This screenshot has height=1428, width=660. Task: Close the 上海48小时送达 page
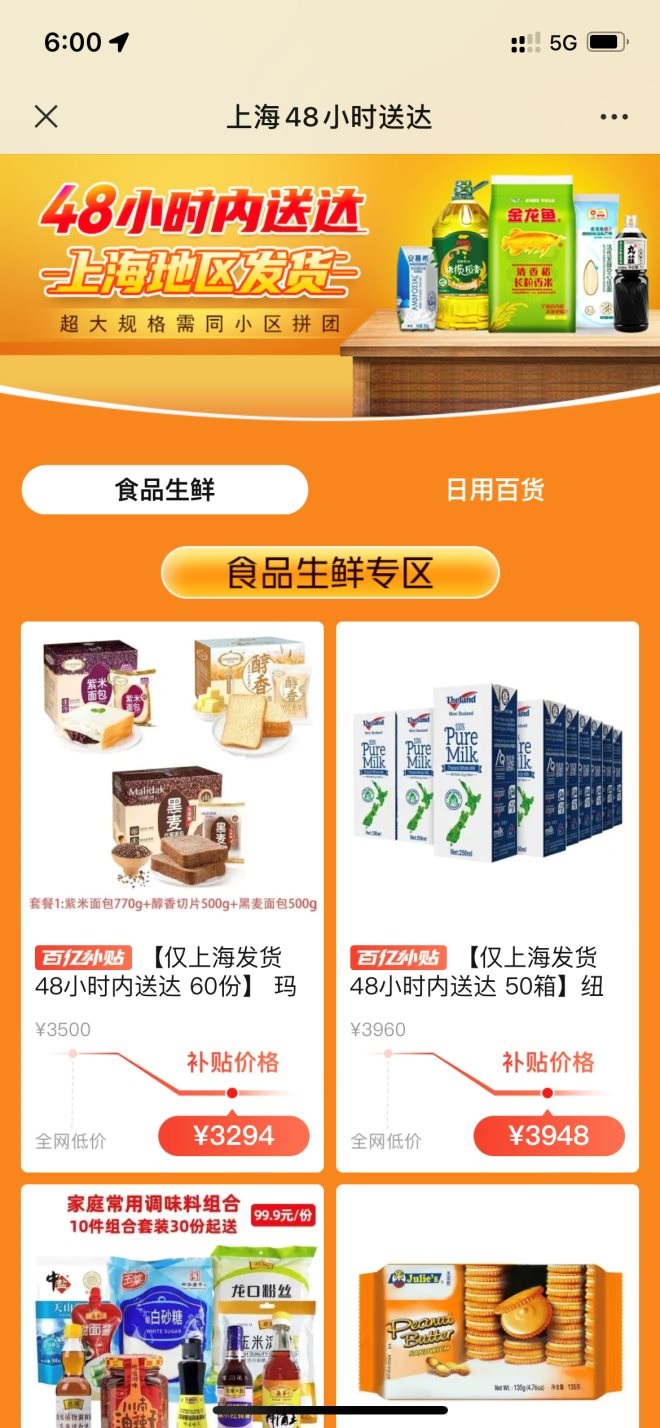click(x=46, y=117)
